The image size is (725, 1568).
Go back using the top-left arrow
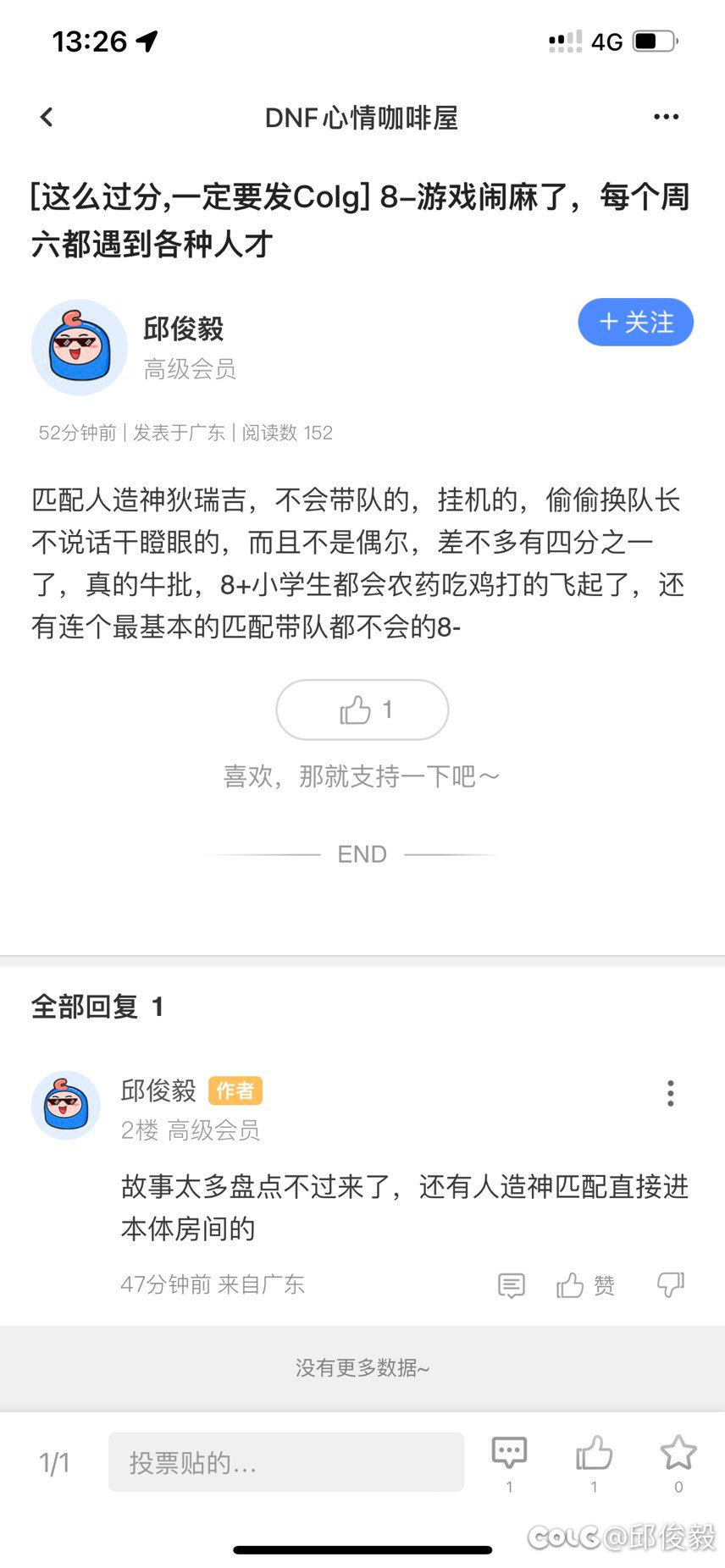click(x=47, y=117)
